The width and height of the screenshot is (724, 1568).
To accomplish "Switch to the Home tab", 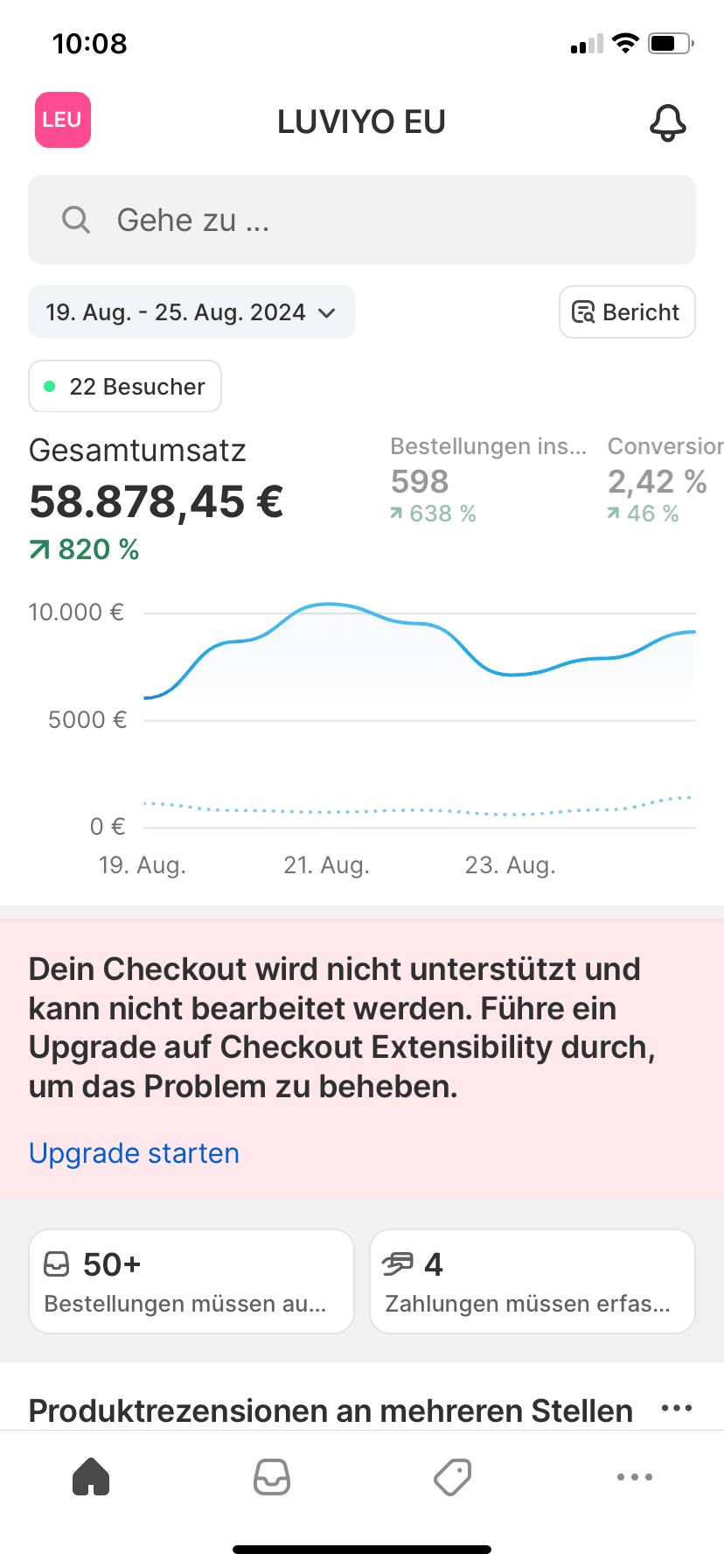I will tap(91, 1477).
